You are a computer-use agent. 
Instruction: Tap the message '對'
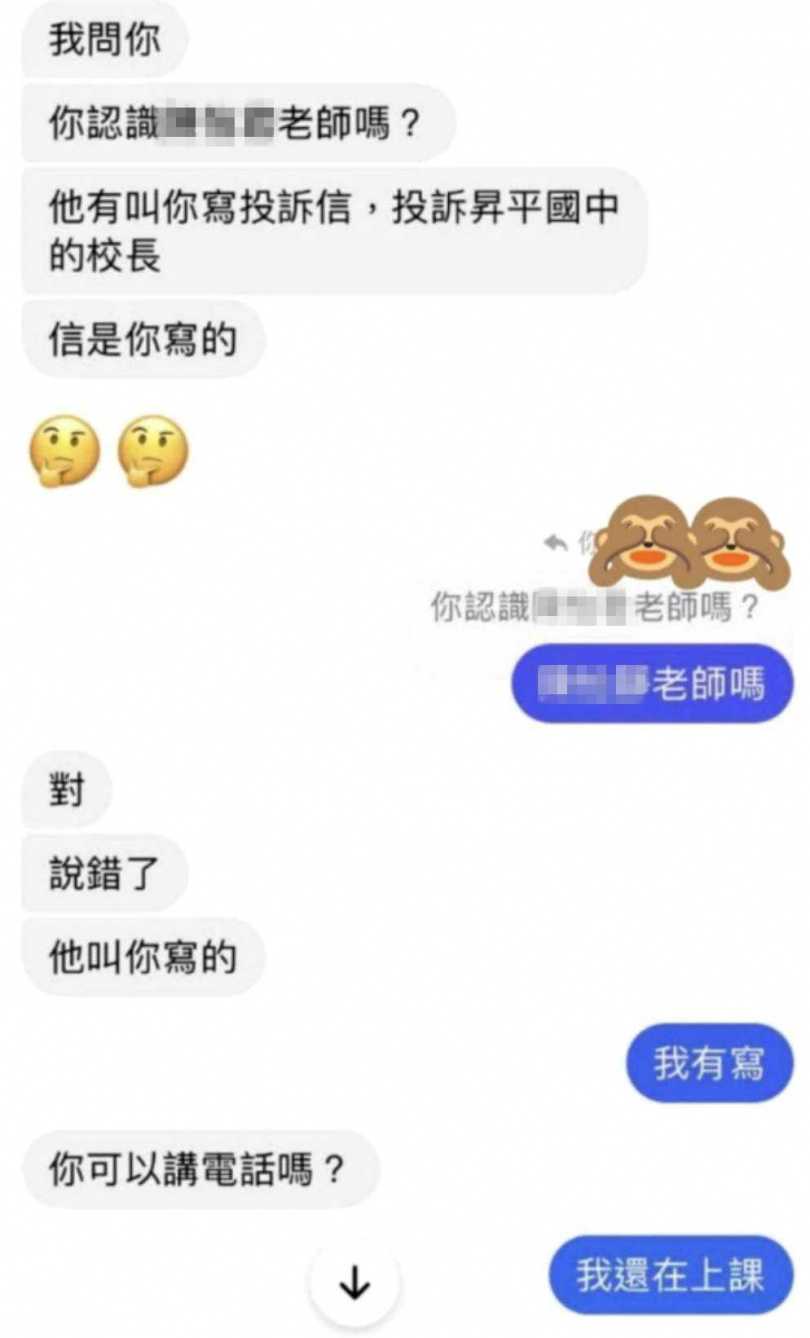click(x=65, y=789)
